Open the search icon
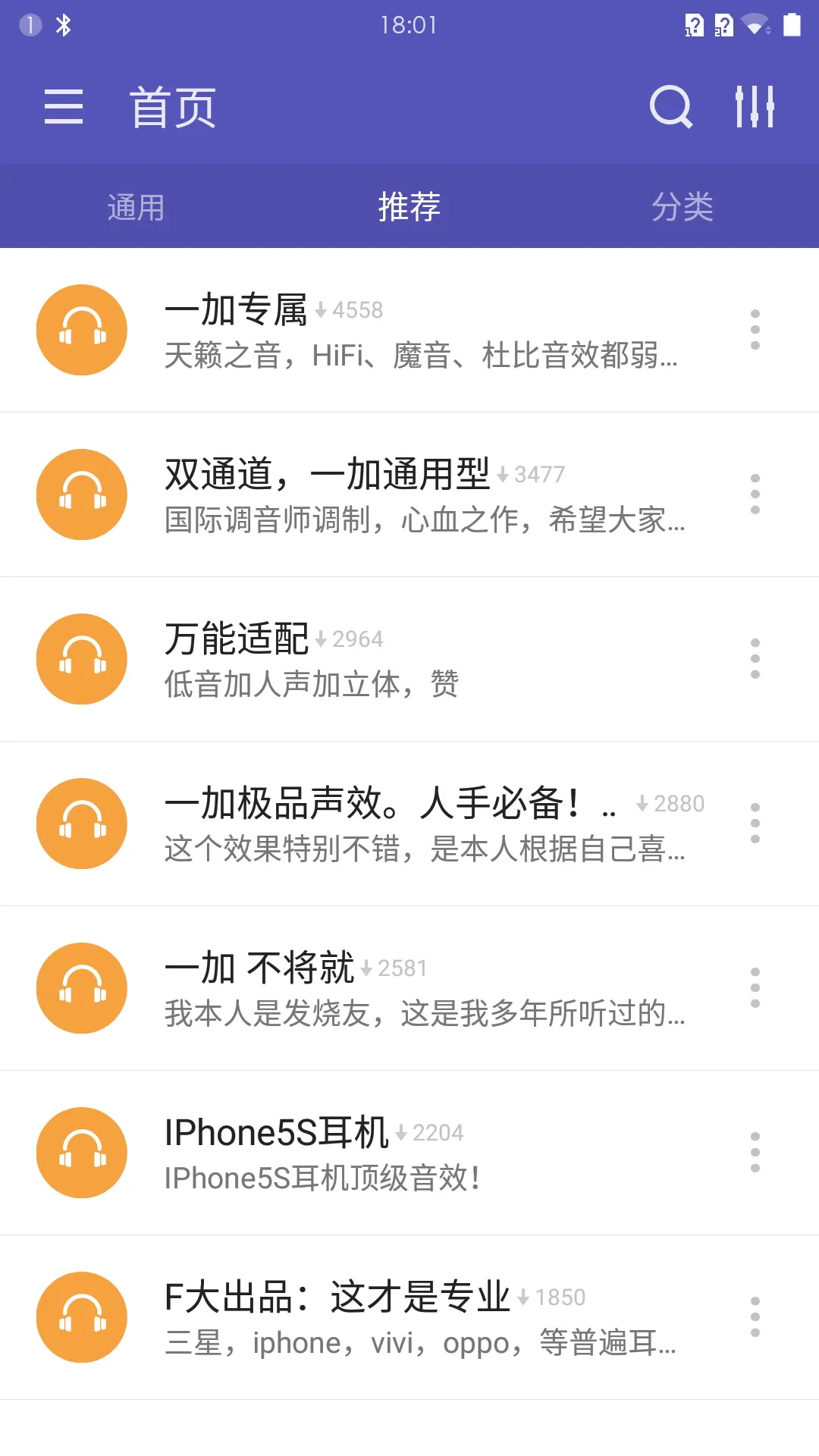Screen dimensions: 819x1456 671,106
